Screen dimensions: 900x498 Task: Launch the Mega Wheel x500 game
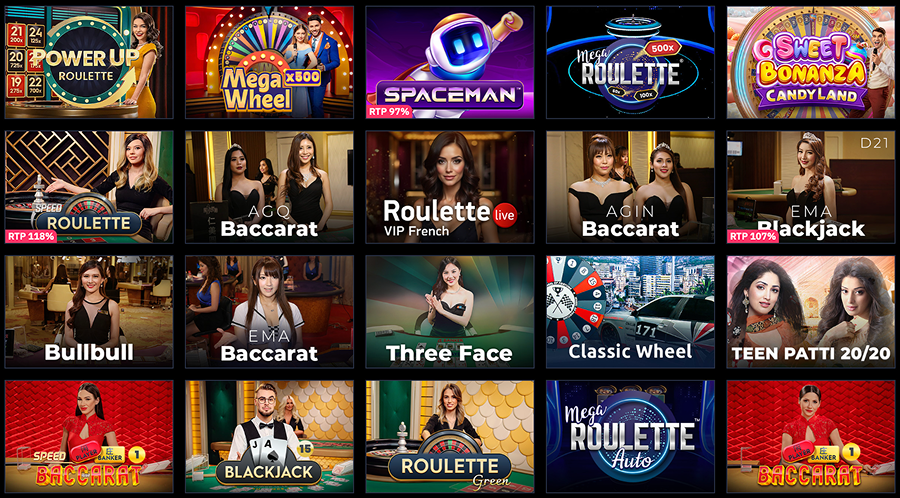click(269, 62)
